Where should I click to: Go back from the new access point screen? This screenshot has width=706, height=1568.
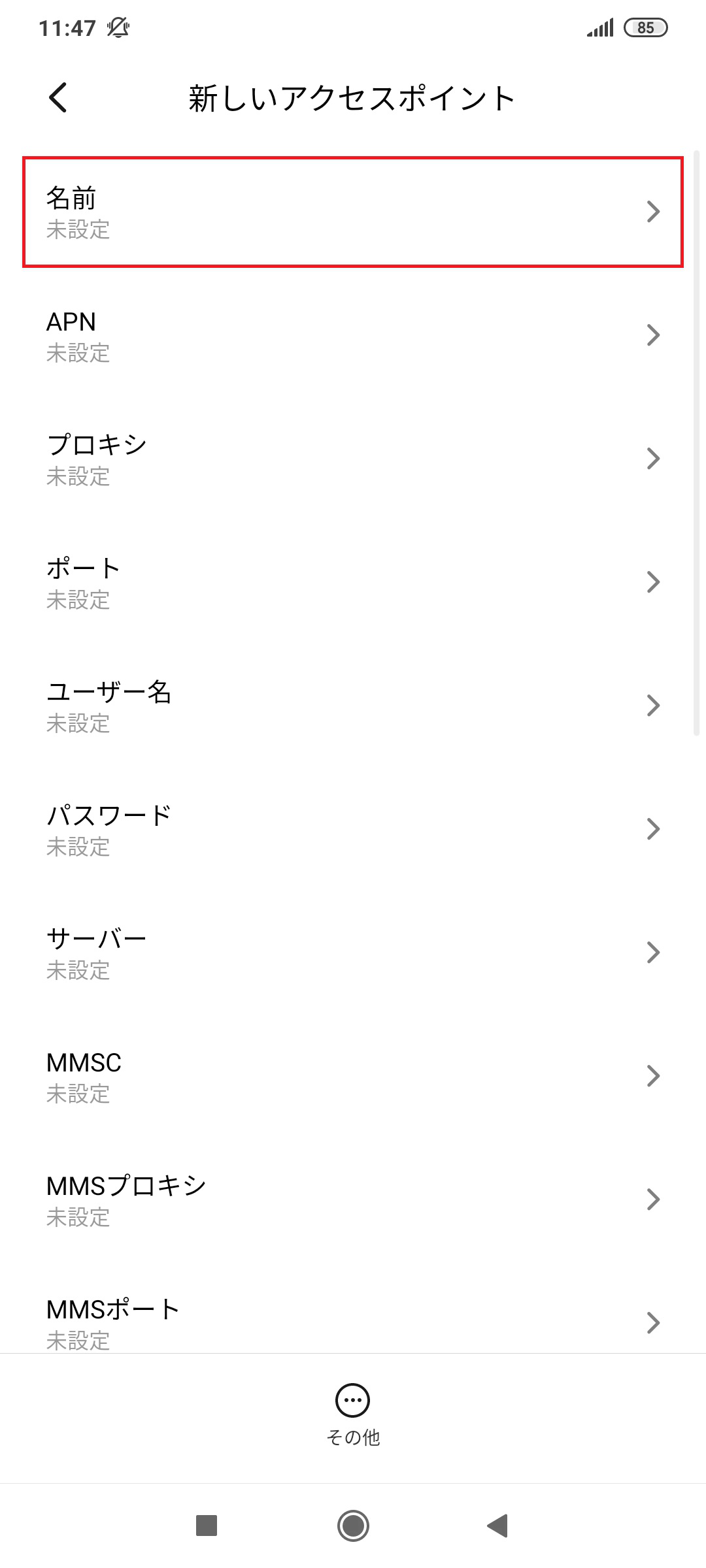pos(59,98)
